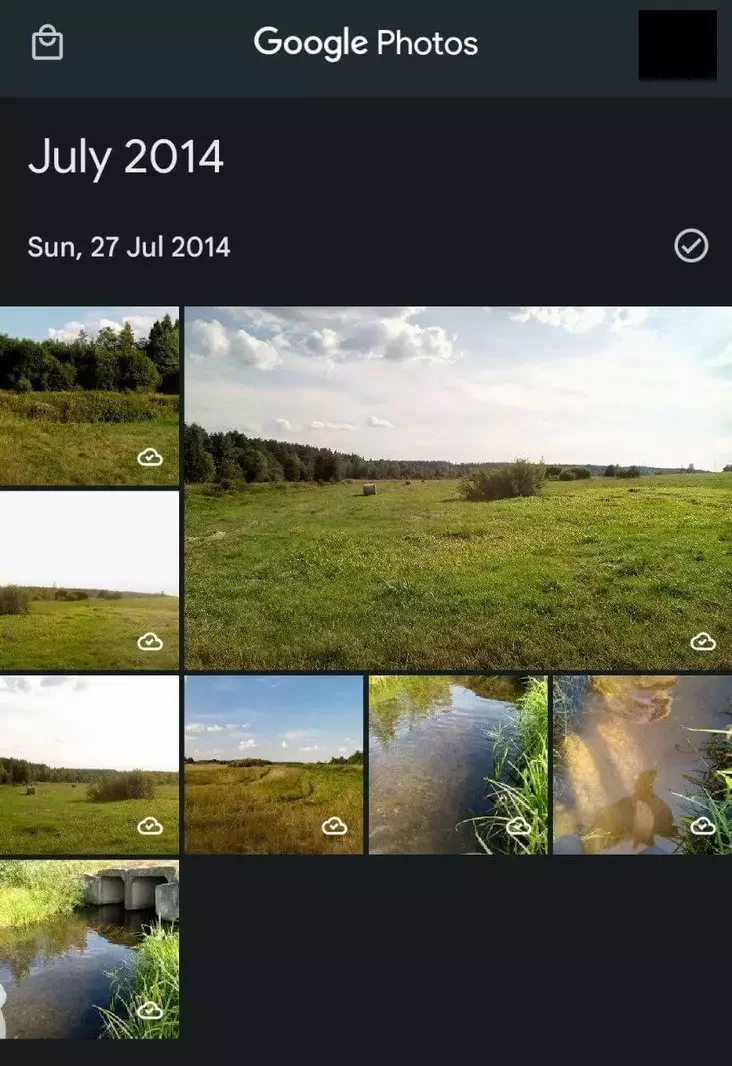
Task: Open the field photo with overcast white sky
Action: point(89,580)
